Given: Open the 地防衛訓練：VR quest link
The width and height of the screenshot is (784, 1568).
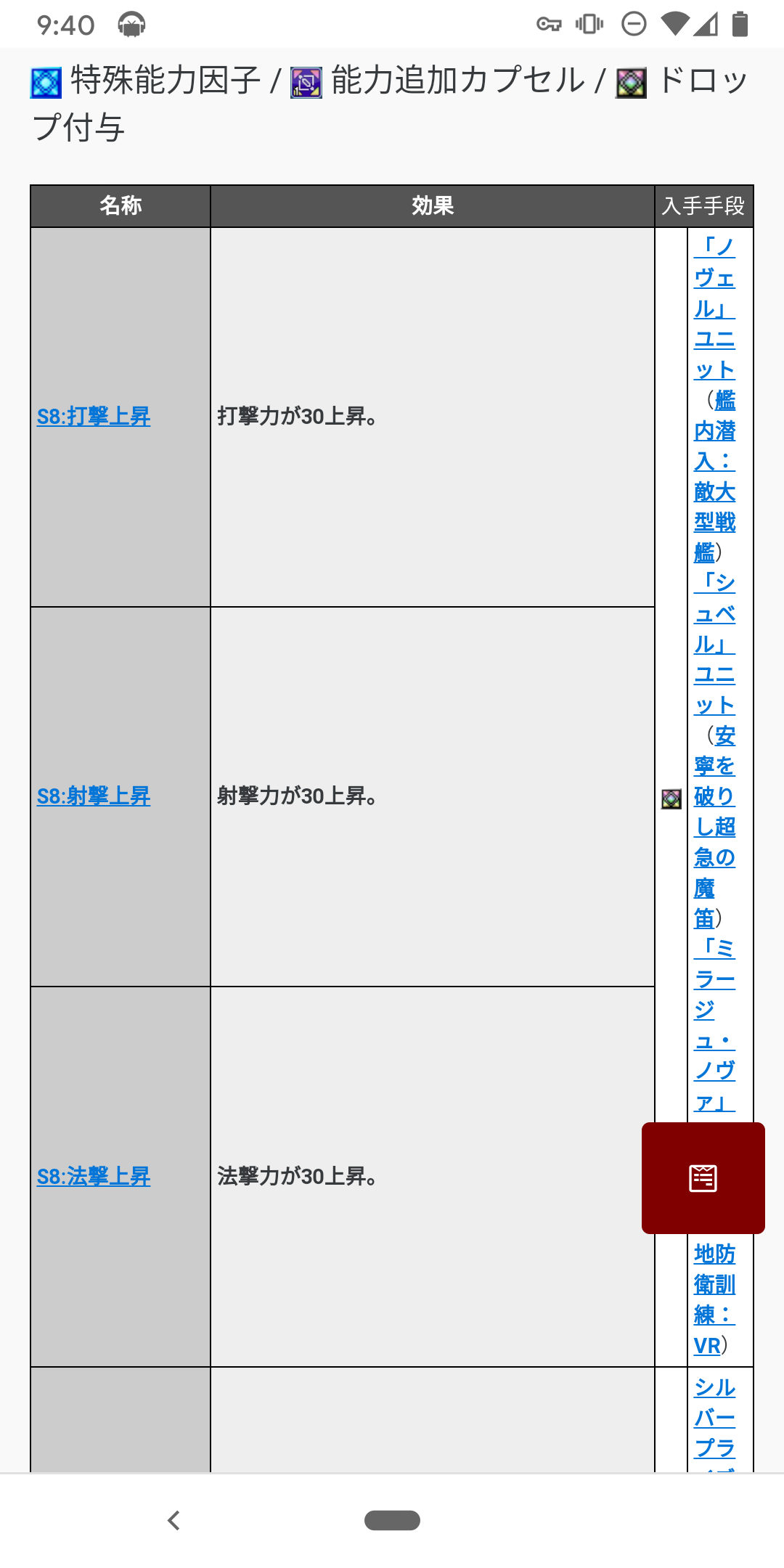Looking at the screenshot, I should point(714,1299).
